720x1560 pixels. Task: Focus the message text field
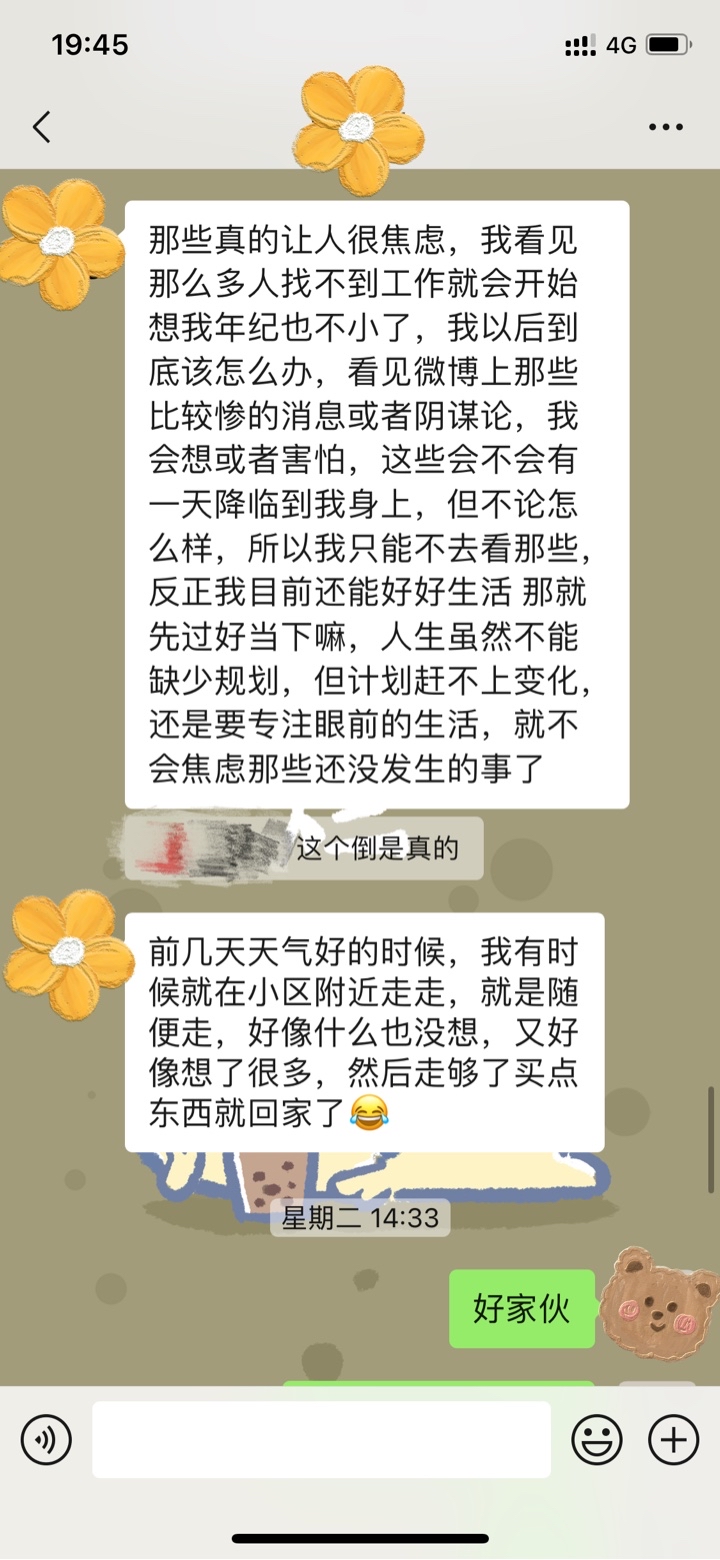321,1440
